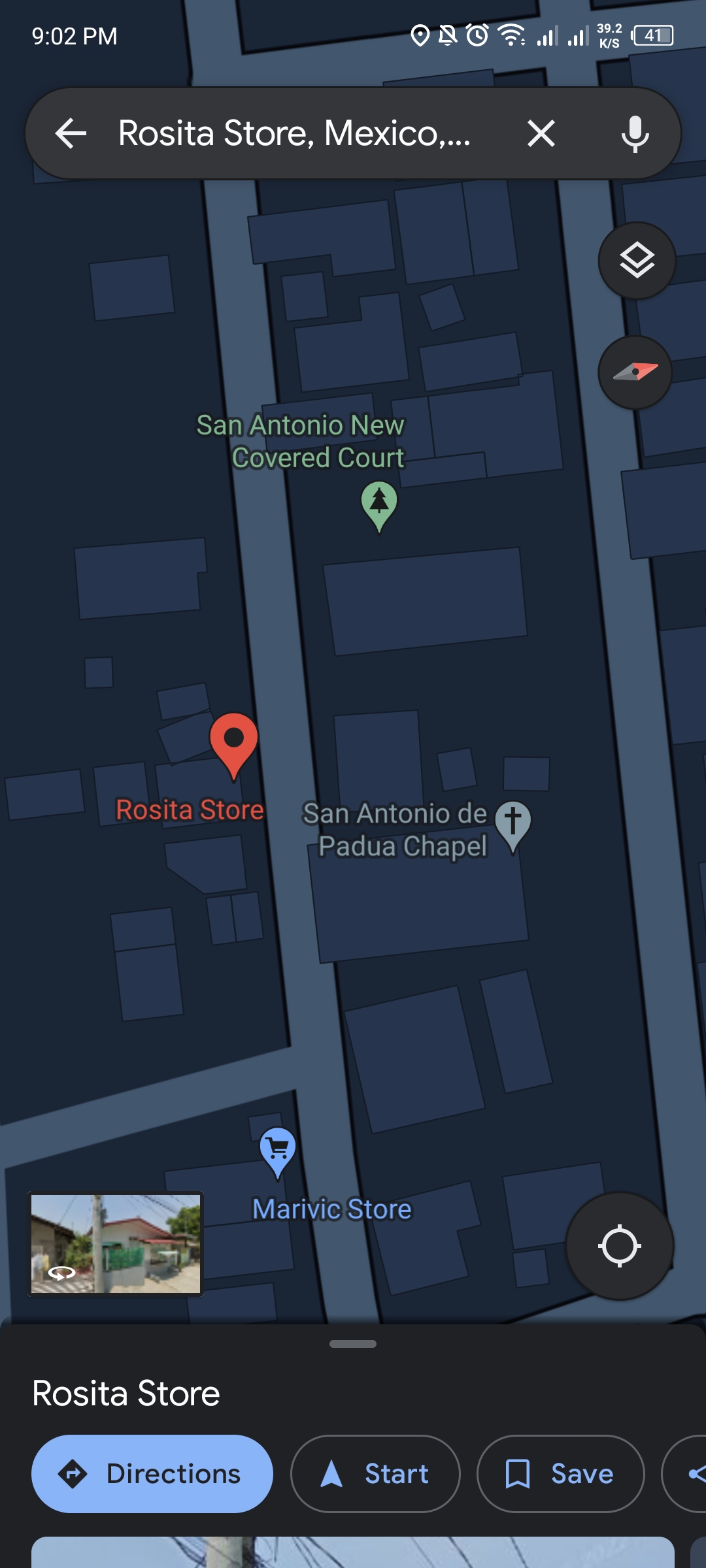Select San Antonio New Covered Court pin

[379, 504]
